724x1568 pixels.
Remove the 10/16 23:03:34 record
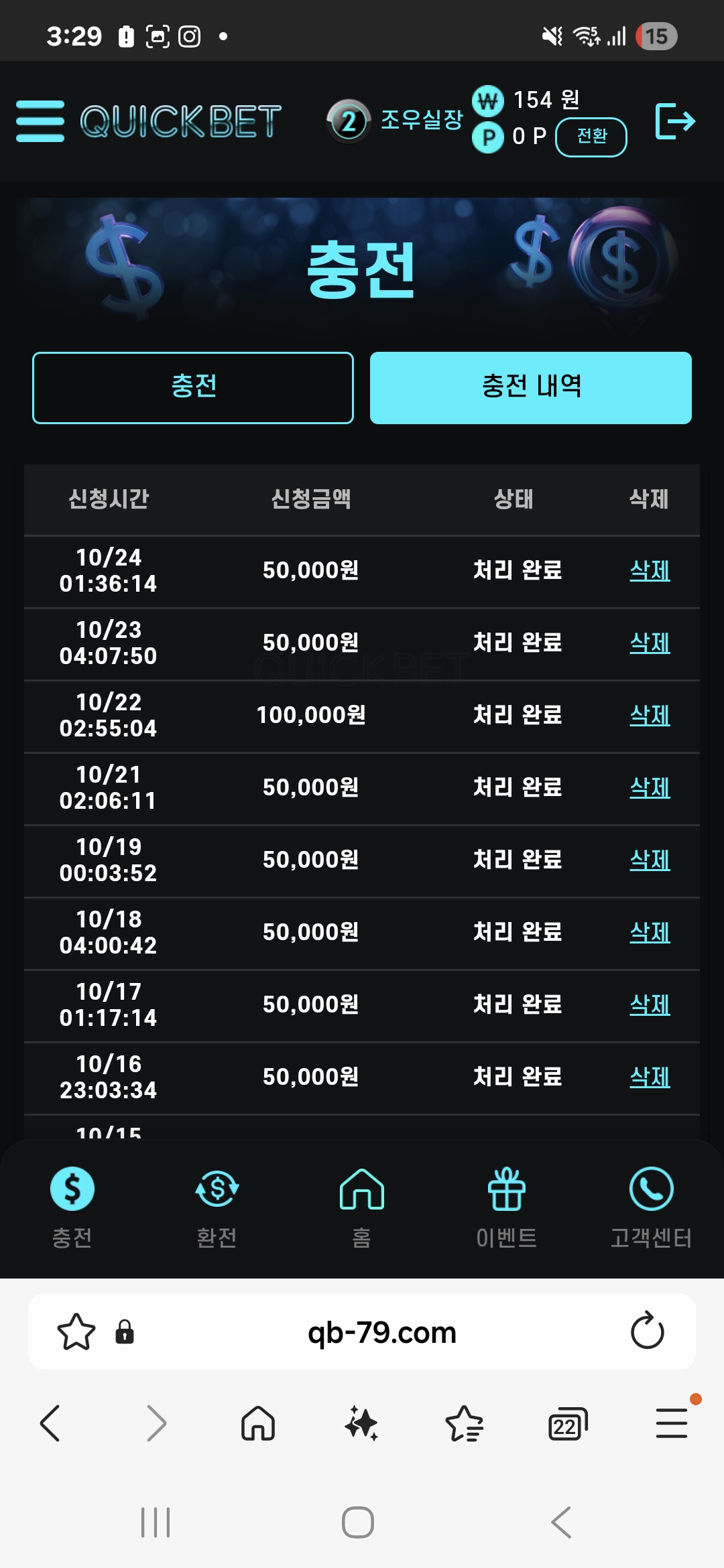[650, 1077]
